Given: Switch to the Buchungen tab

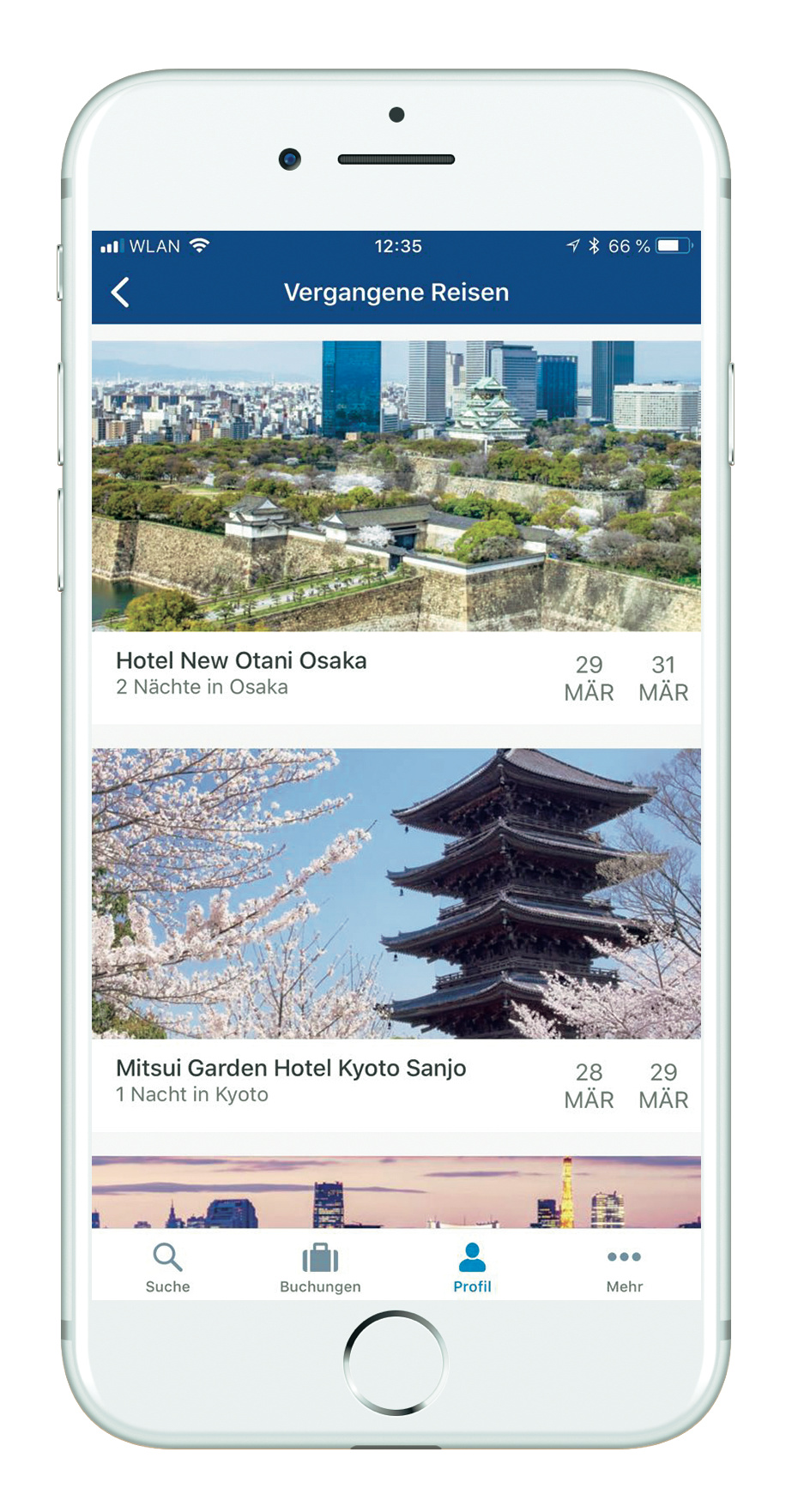Looking at the screenshot, I should coord(320,1268).
